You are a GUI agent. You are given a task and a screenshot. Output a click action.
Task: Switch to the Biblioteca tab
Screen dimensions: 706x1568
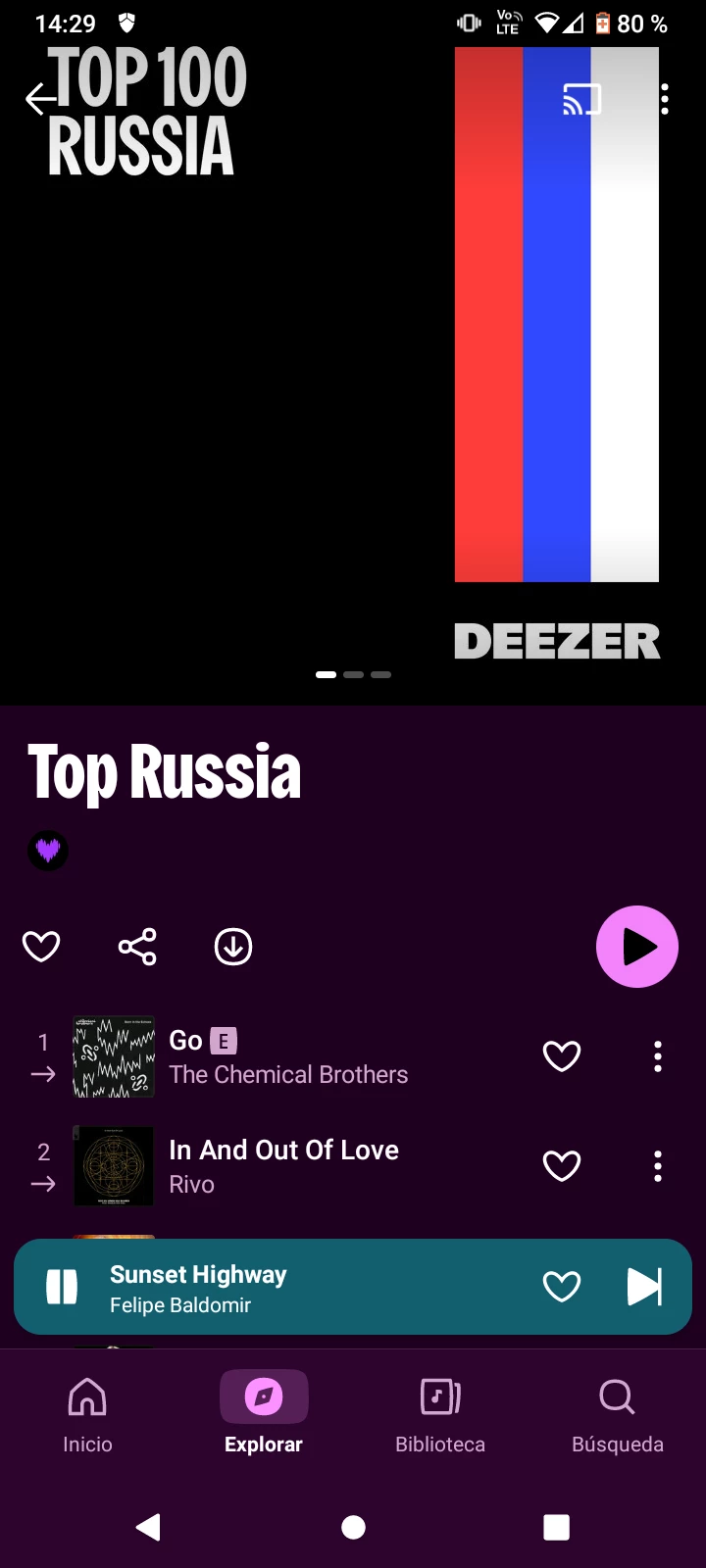440,1414
